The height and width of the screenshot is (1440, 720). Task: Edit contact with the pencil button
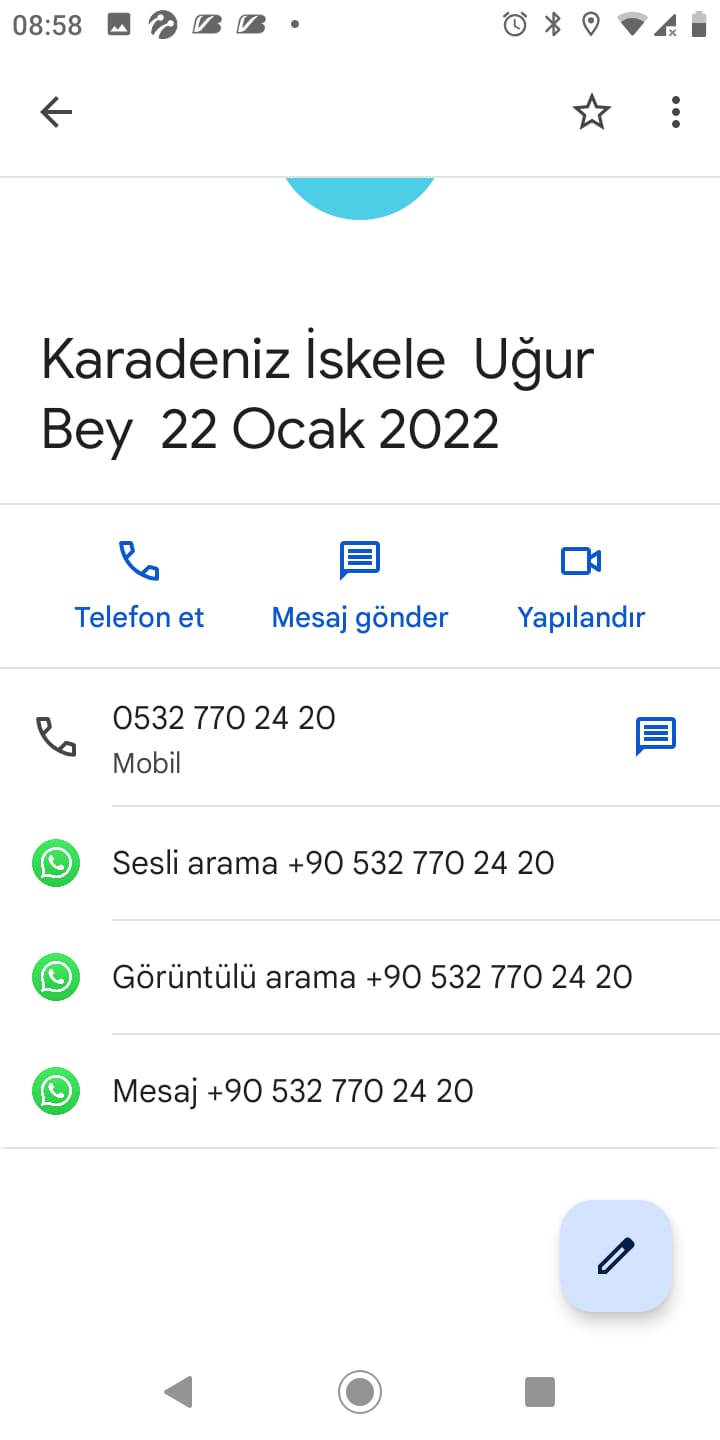coord(616,1256)
